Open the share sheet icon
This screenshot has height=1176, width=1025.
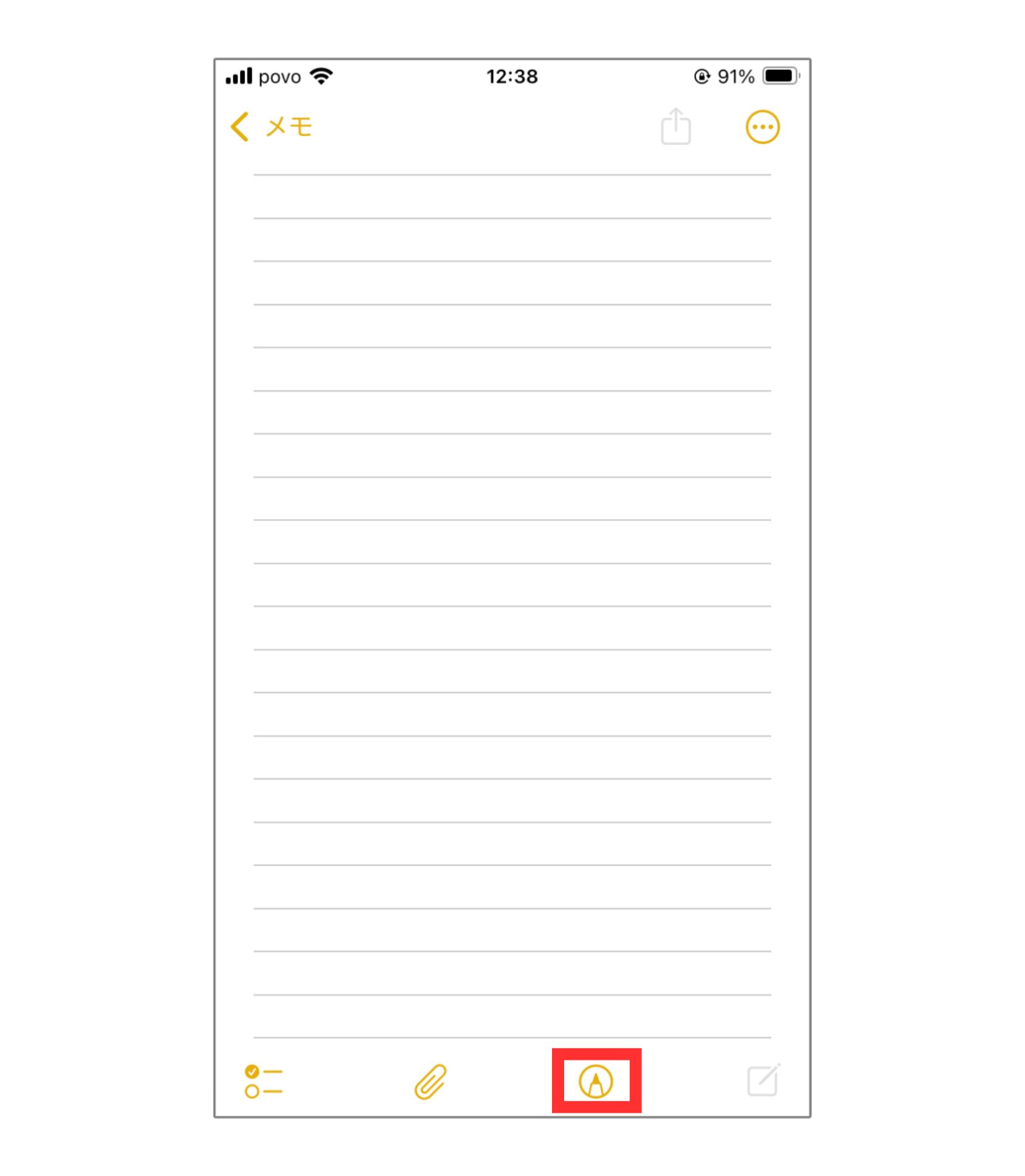pyautogui.click(x=675, y=126)
